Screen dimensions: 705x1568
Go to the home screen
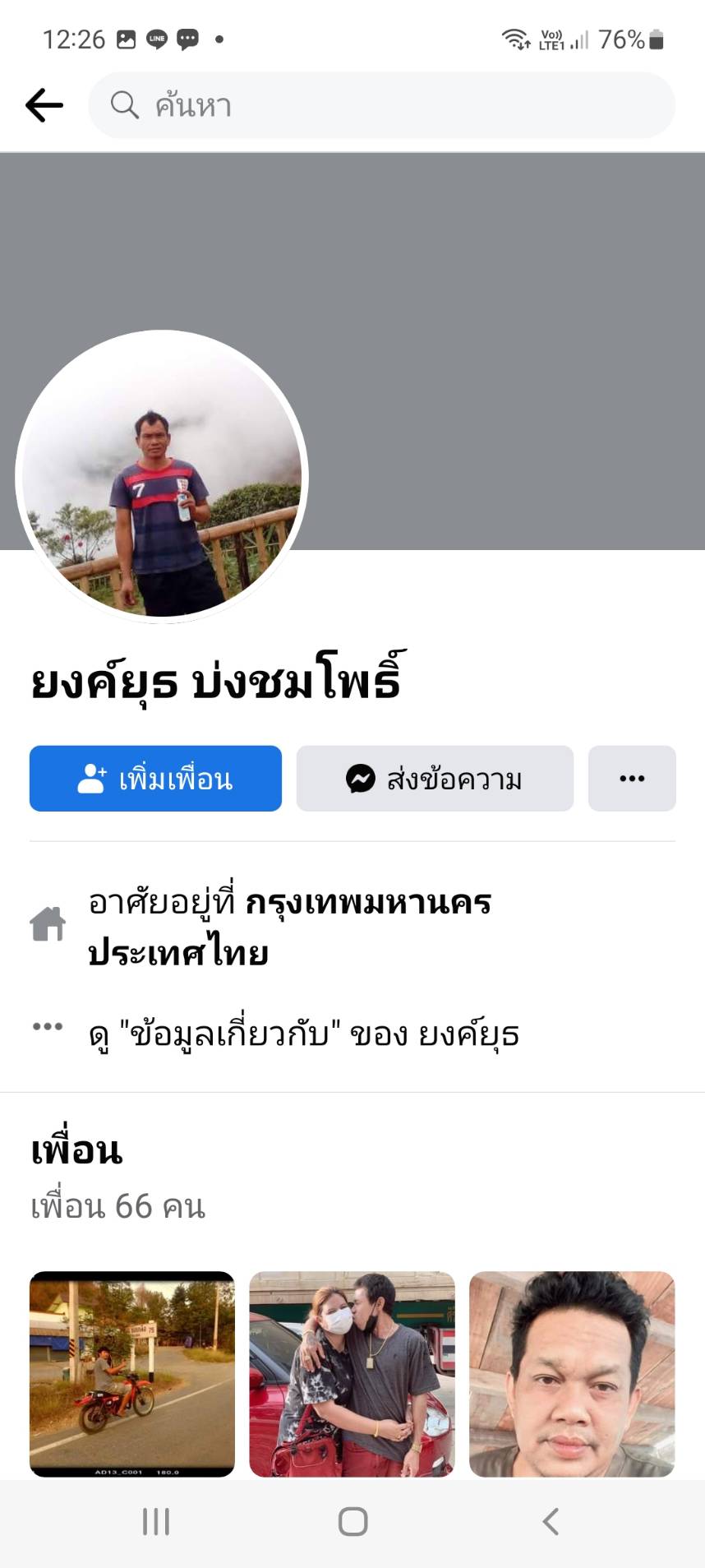(x=352, y=1521)
